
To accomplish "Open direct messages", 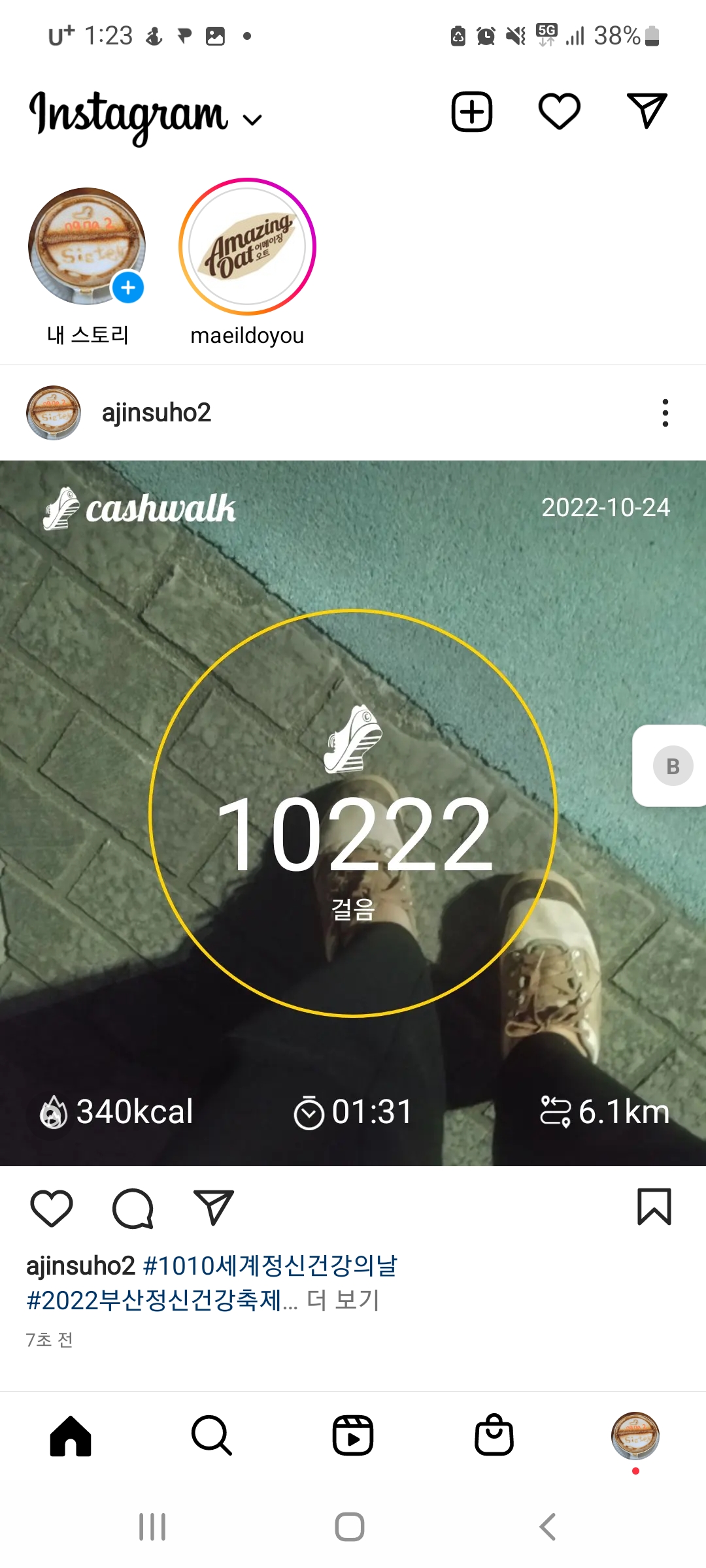I will click(647, 110).
